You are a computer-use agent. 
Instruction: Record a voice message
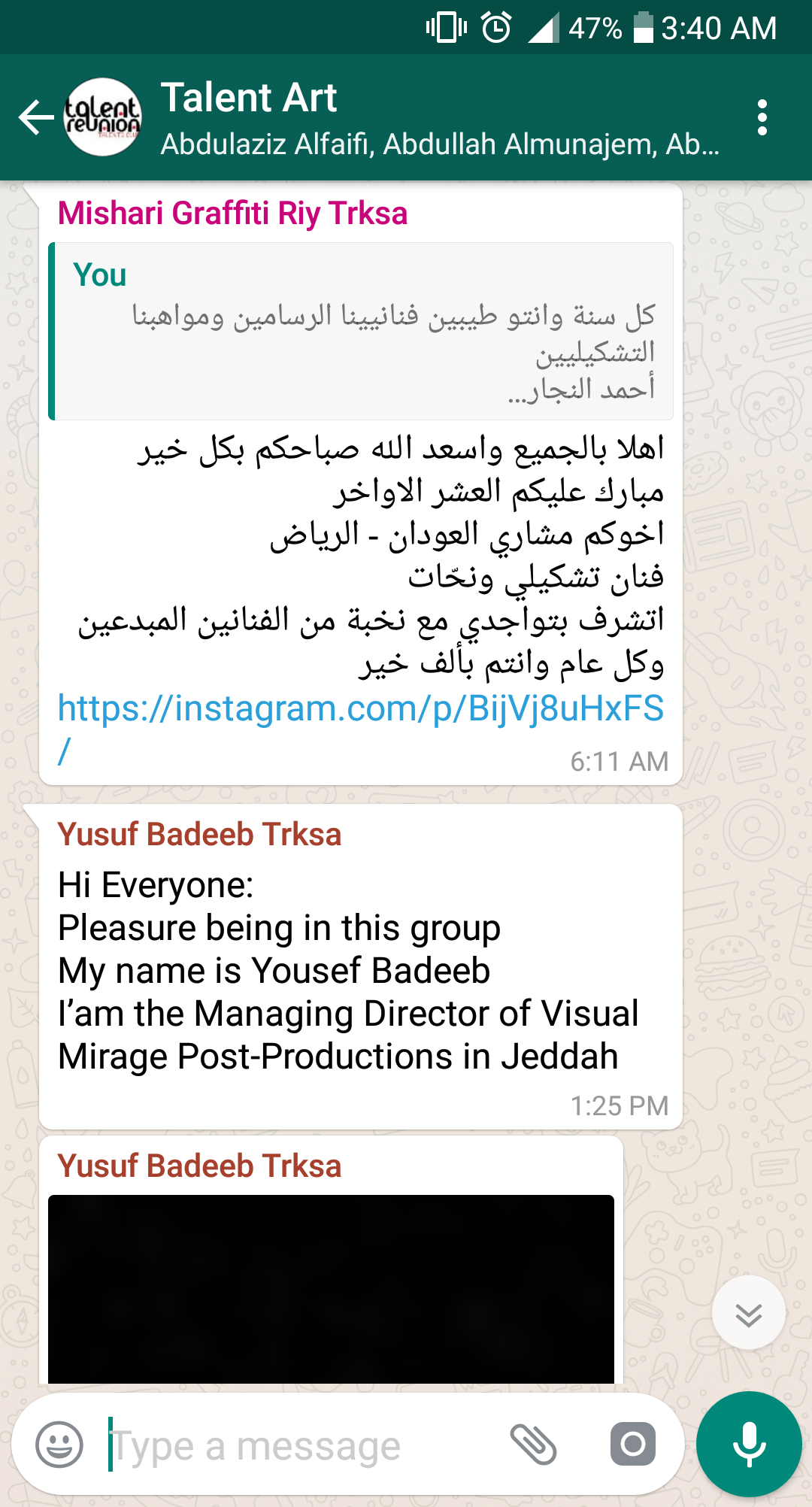[x=749, y=1445]
